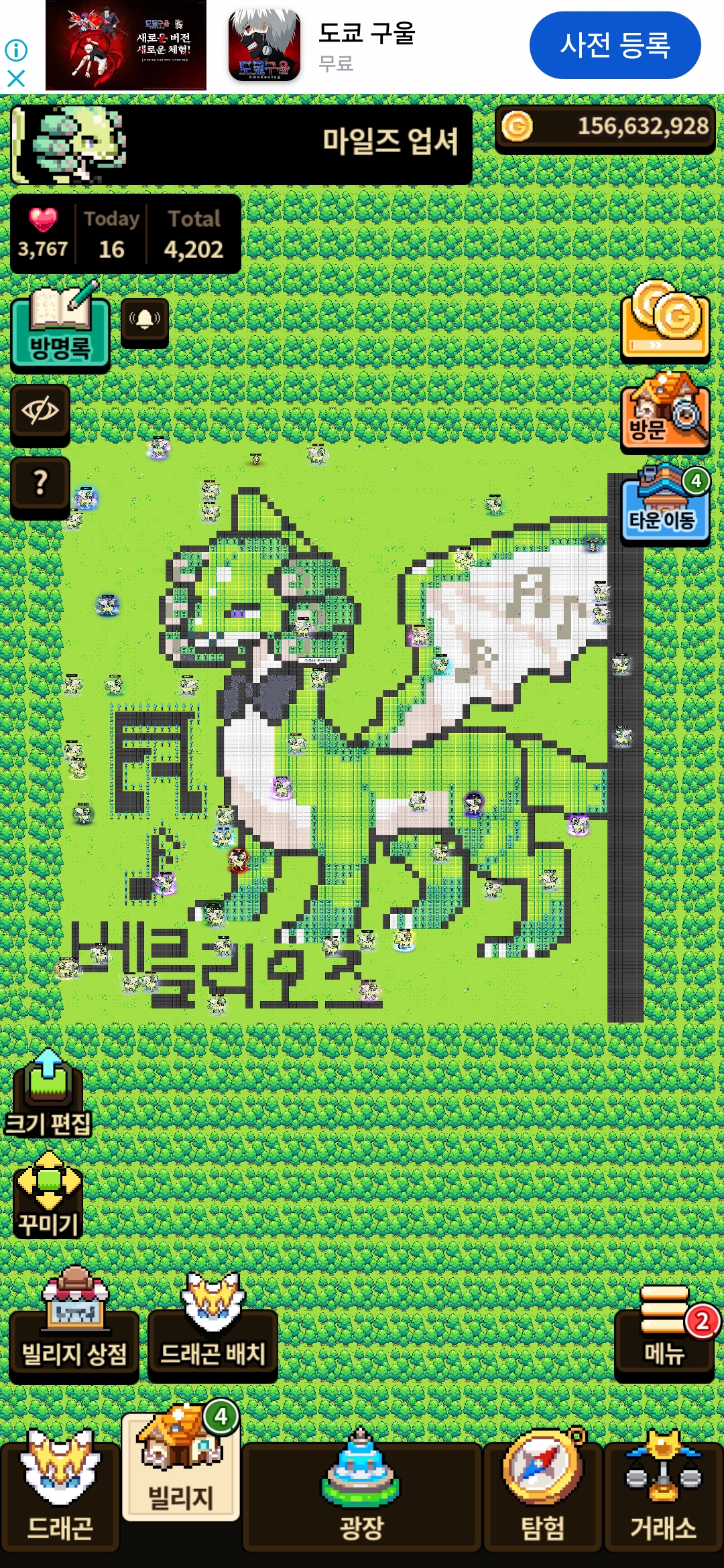This screenshot has width=724, height=1568.
Task: Open the 빌리지 상점 shop
Action: pos(74,1329)
